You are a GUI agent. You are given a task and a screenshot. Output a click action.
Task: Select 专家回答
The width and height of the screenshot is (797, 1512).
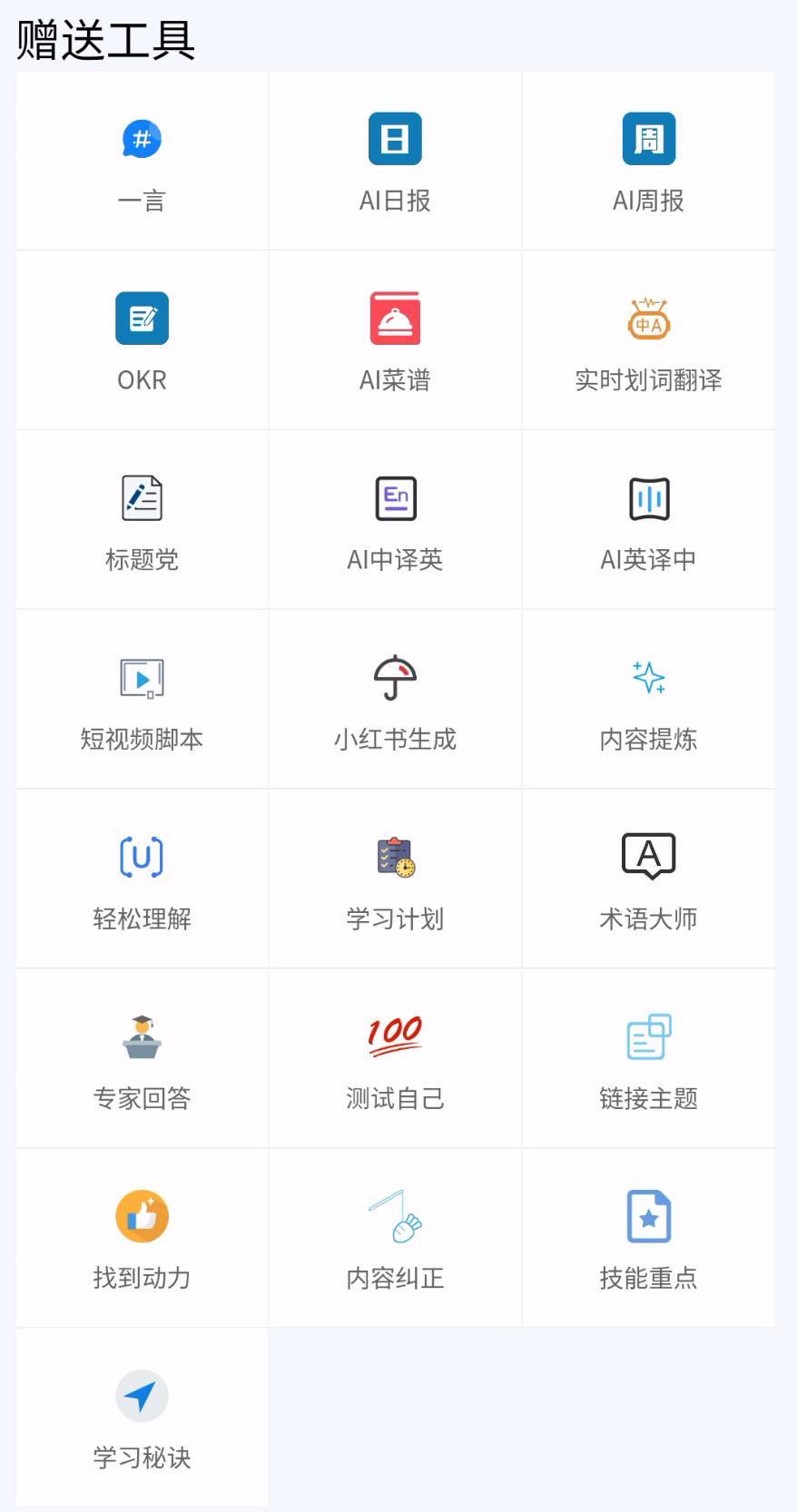[x=142, y=1057]
